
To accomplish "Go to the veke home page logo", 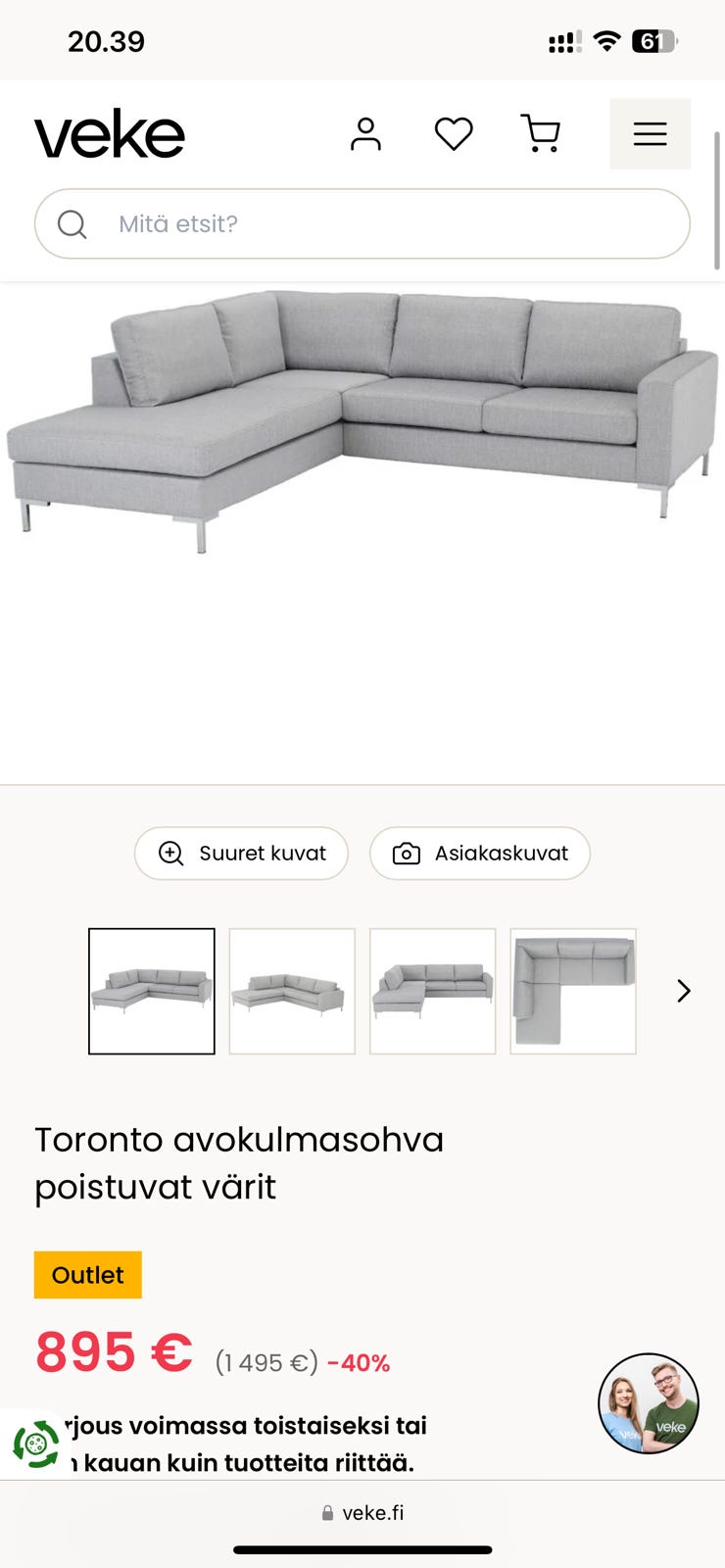I will coord(110,134).
